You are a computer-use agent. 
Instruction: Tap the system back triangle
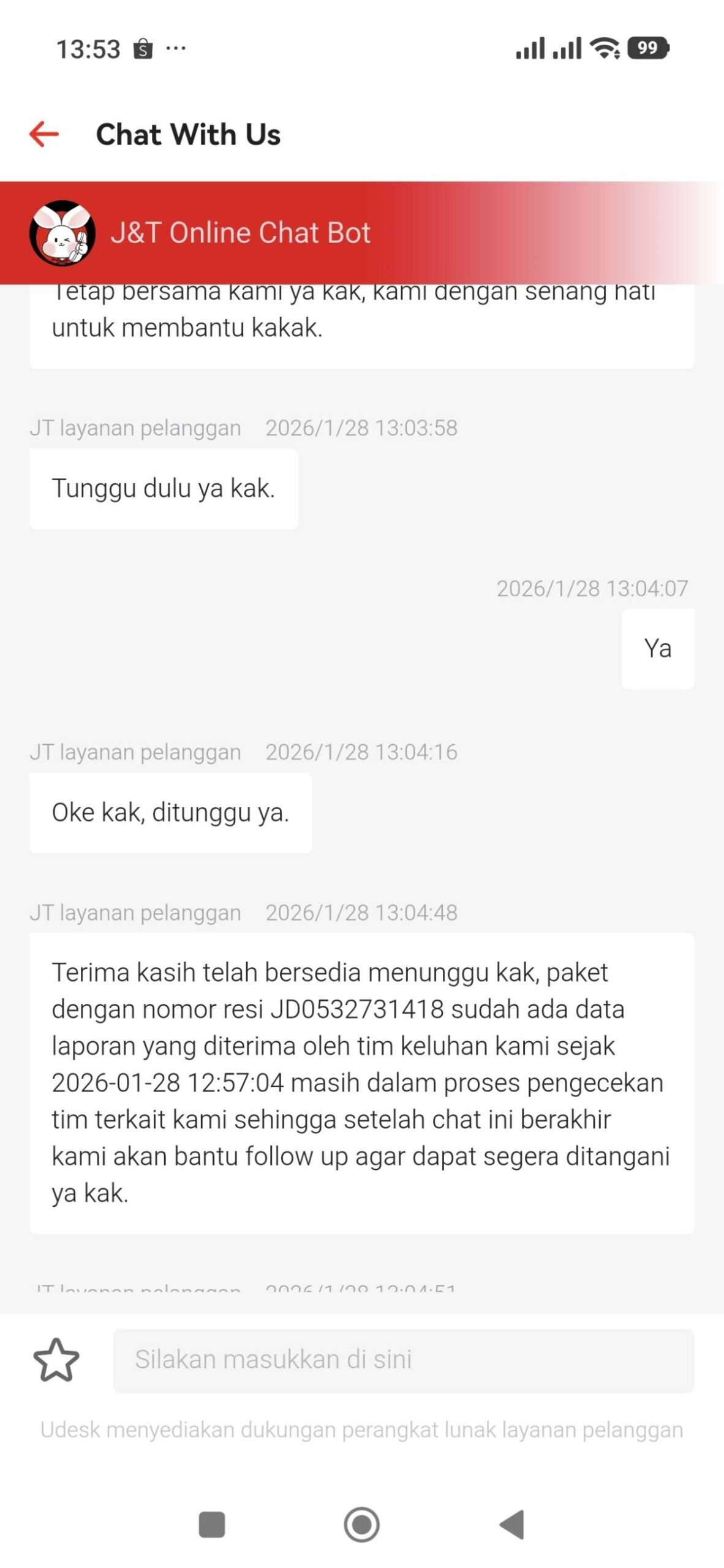512,1524
